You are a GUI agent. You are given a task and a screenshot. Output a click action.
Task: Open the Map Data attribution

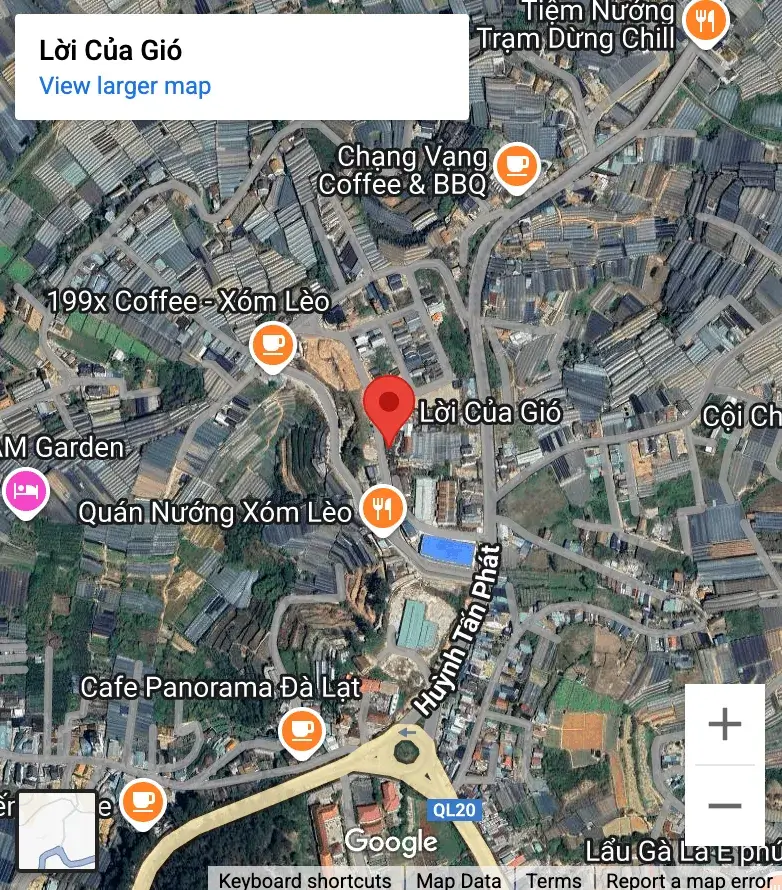[459, 880]
